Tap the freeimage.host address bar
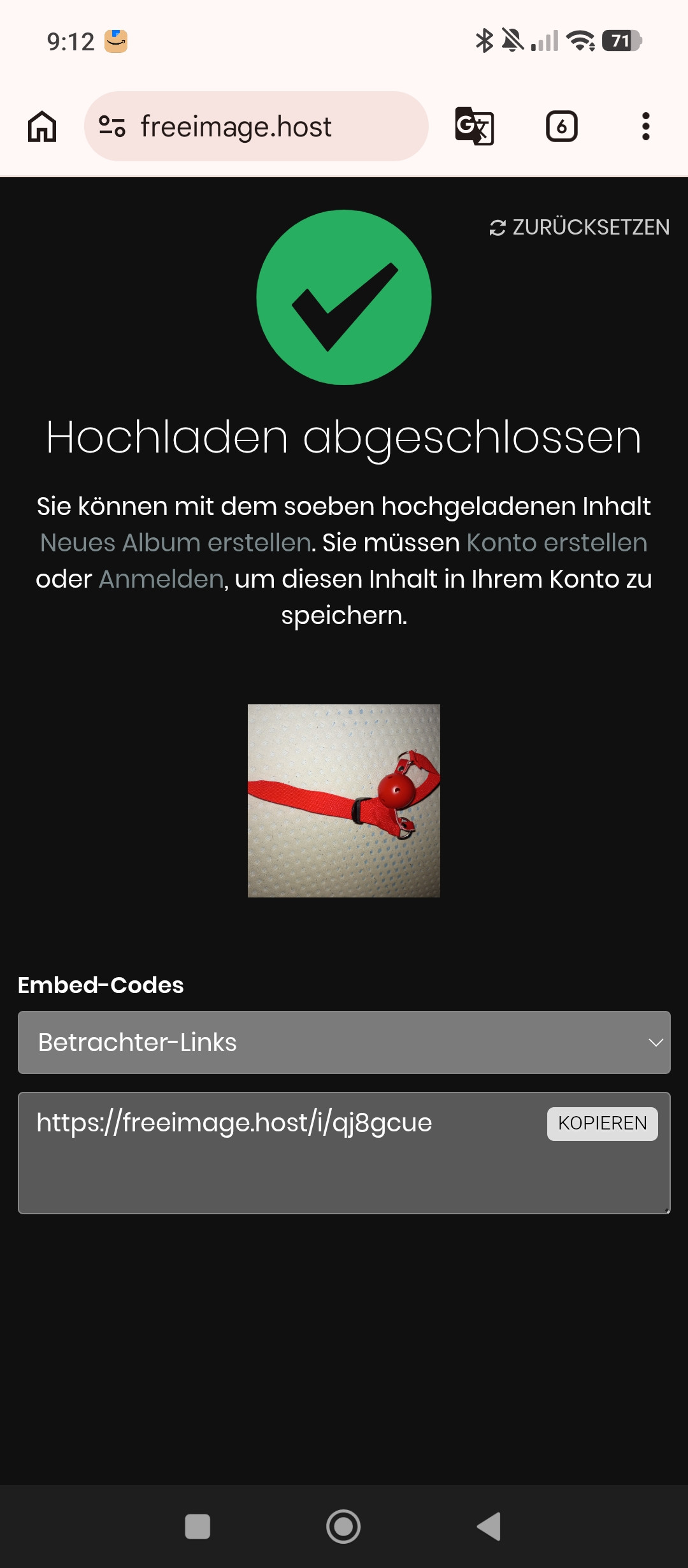 point(255,126)
